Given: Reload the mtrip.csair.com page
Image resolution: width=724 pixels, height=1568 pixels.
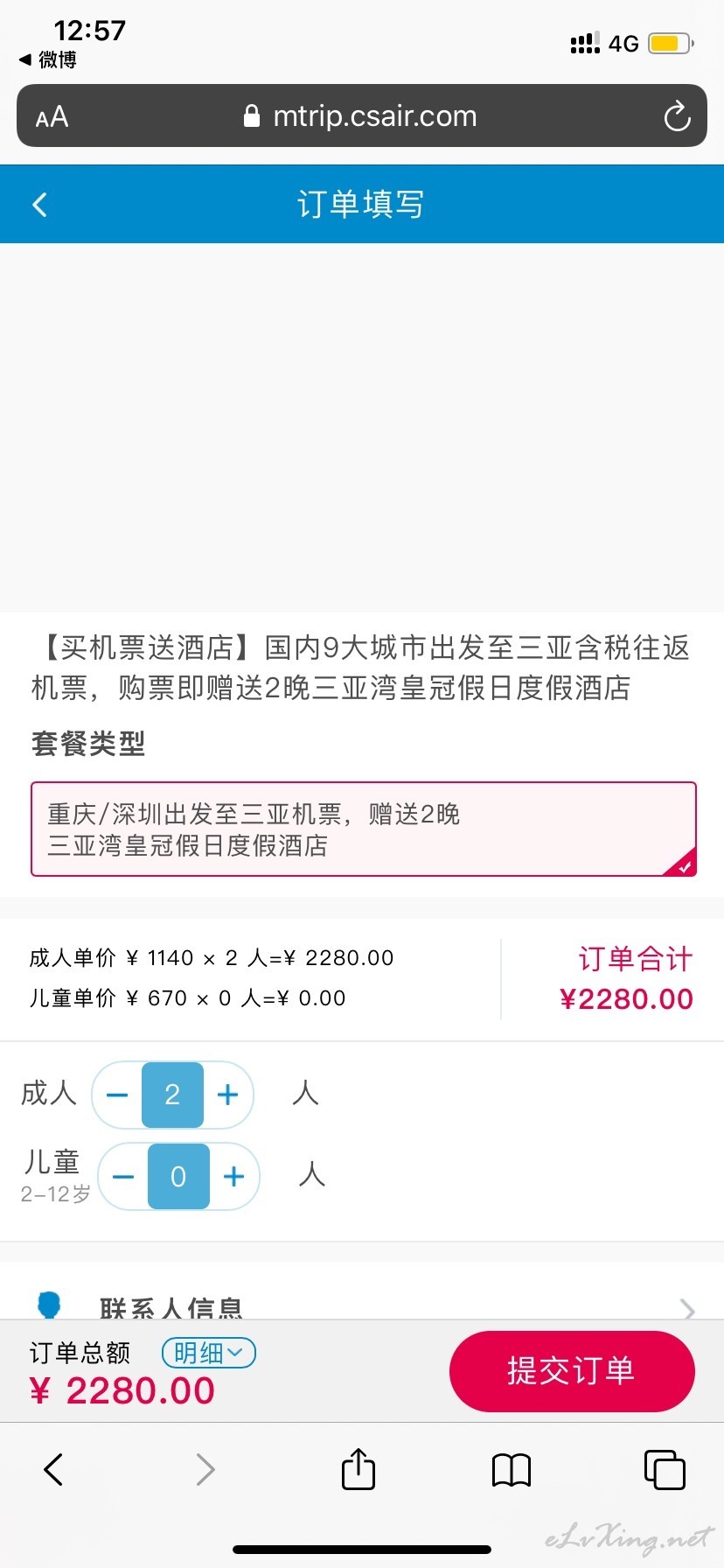Looking at the screenshot, I should 677,116.
